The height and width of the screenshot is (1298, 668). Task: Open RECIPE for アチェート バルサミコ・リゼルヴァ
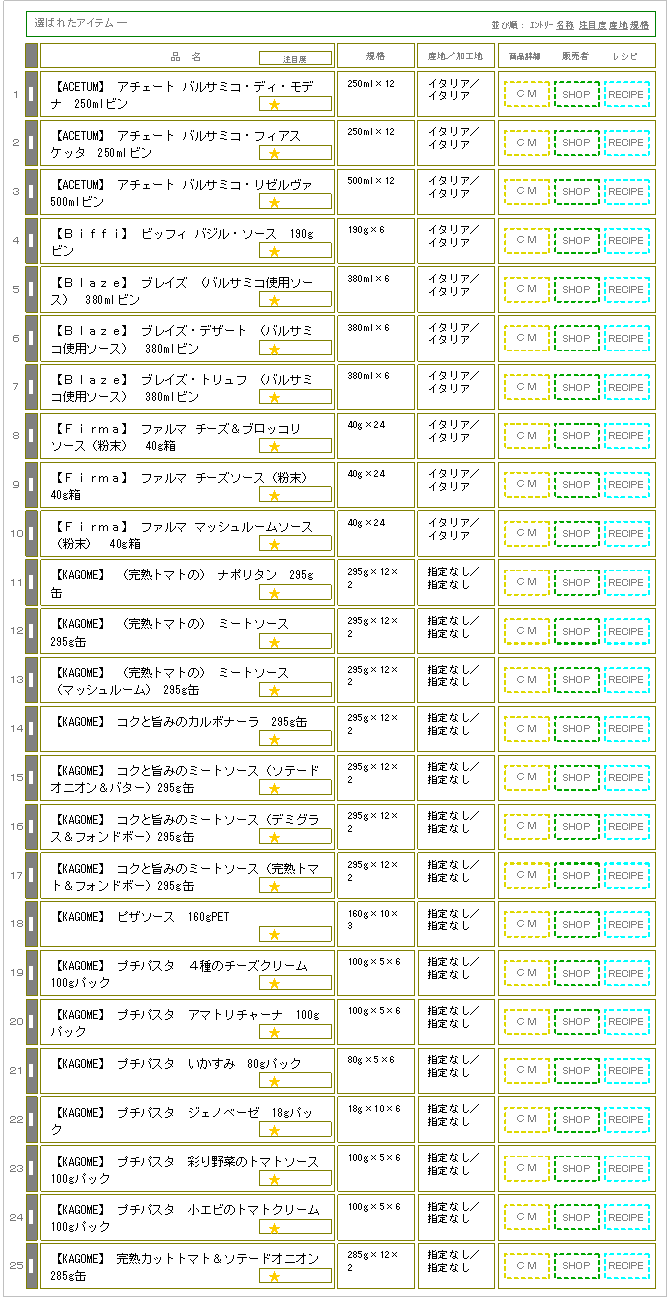(x=626, y=192)
